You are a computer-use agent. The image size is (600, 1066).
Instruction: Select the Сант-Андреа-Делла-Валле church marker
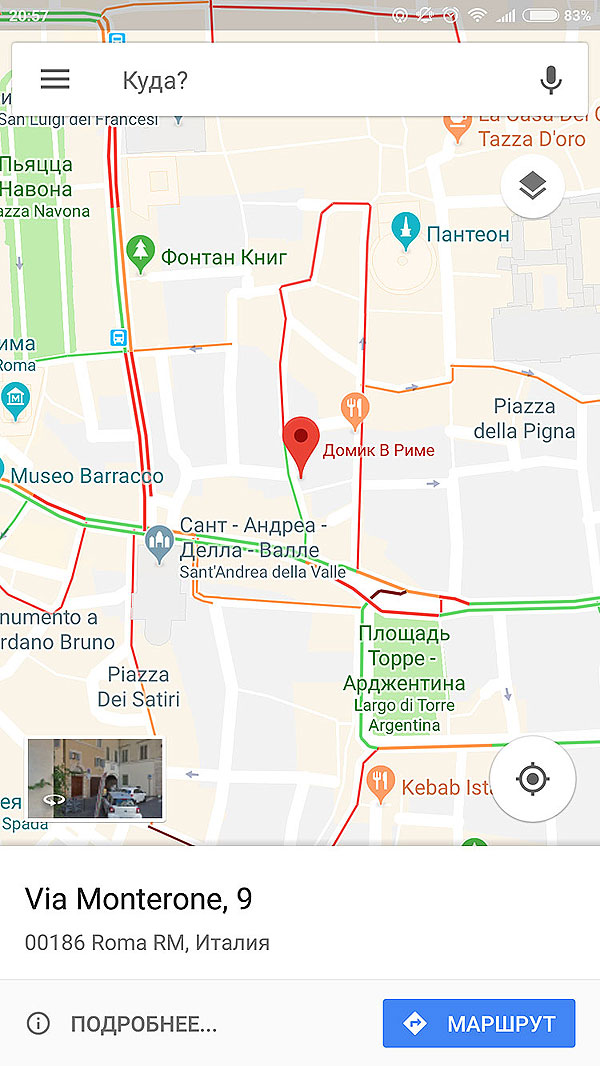tap(159, 546)
